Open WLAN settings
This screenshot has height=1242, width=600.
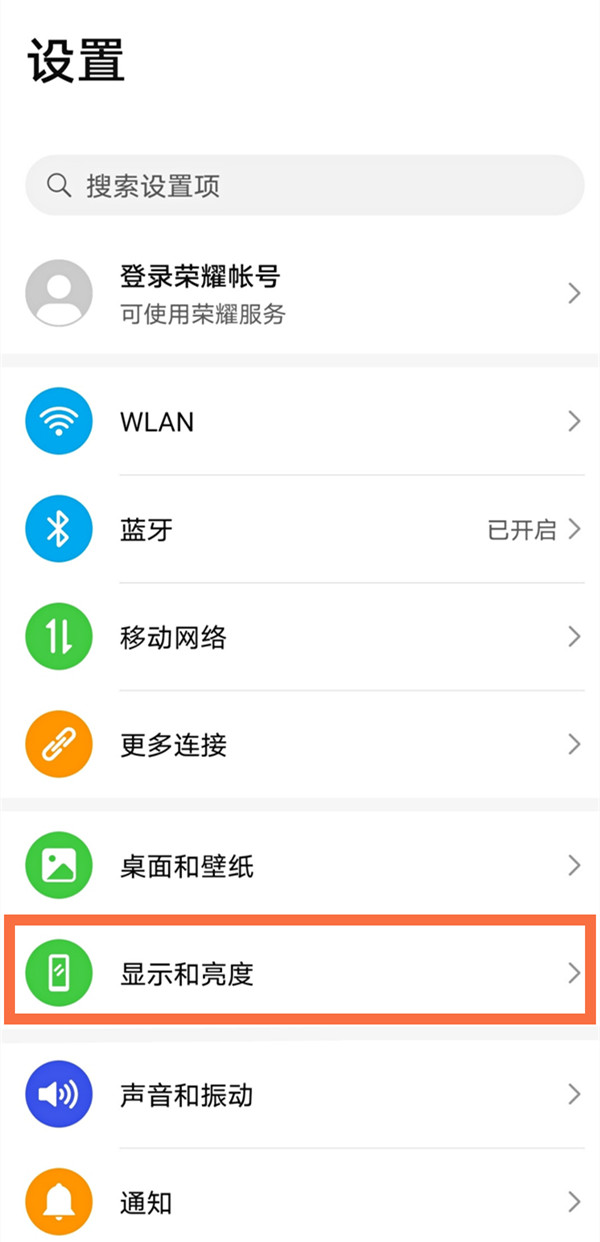(x=300, y=422)
